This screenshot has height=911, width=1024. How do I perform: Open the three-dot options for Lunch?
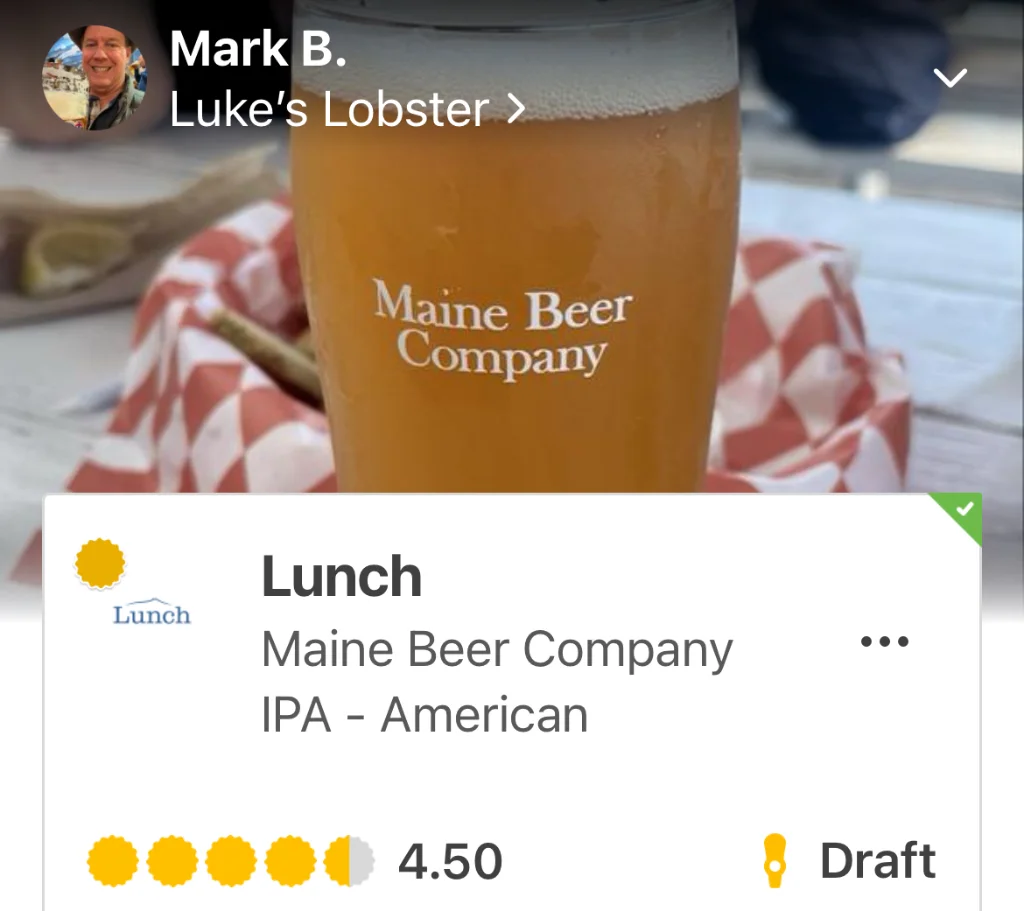(x=885, y=642)
